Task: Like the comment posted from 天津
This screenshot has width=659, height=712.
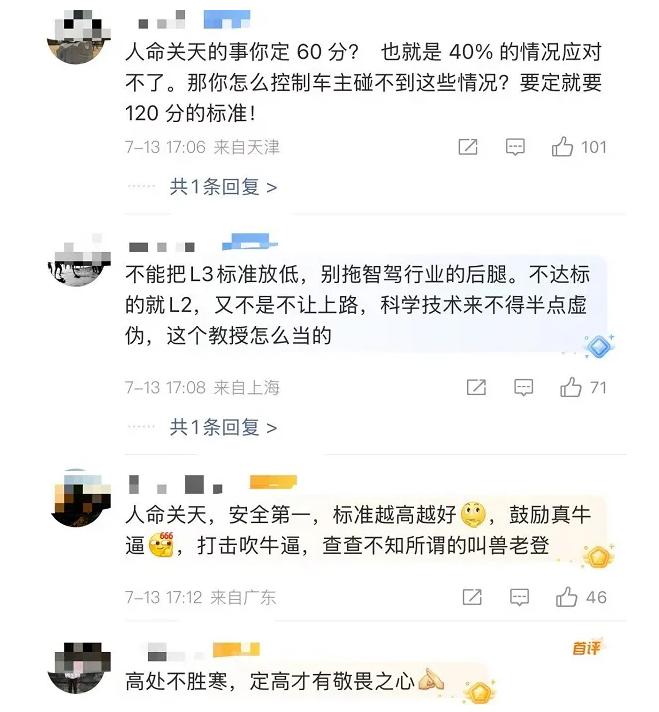Action: (x=562, y=147)
